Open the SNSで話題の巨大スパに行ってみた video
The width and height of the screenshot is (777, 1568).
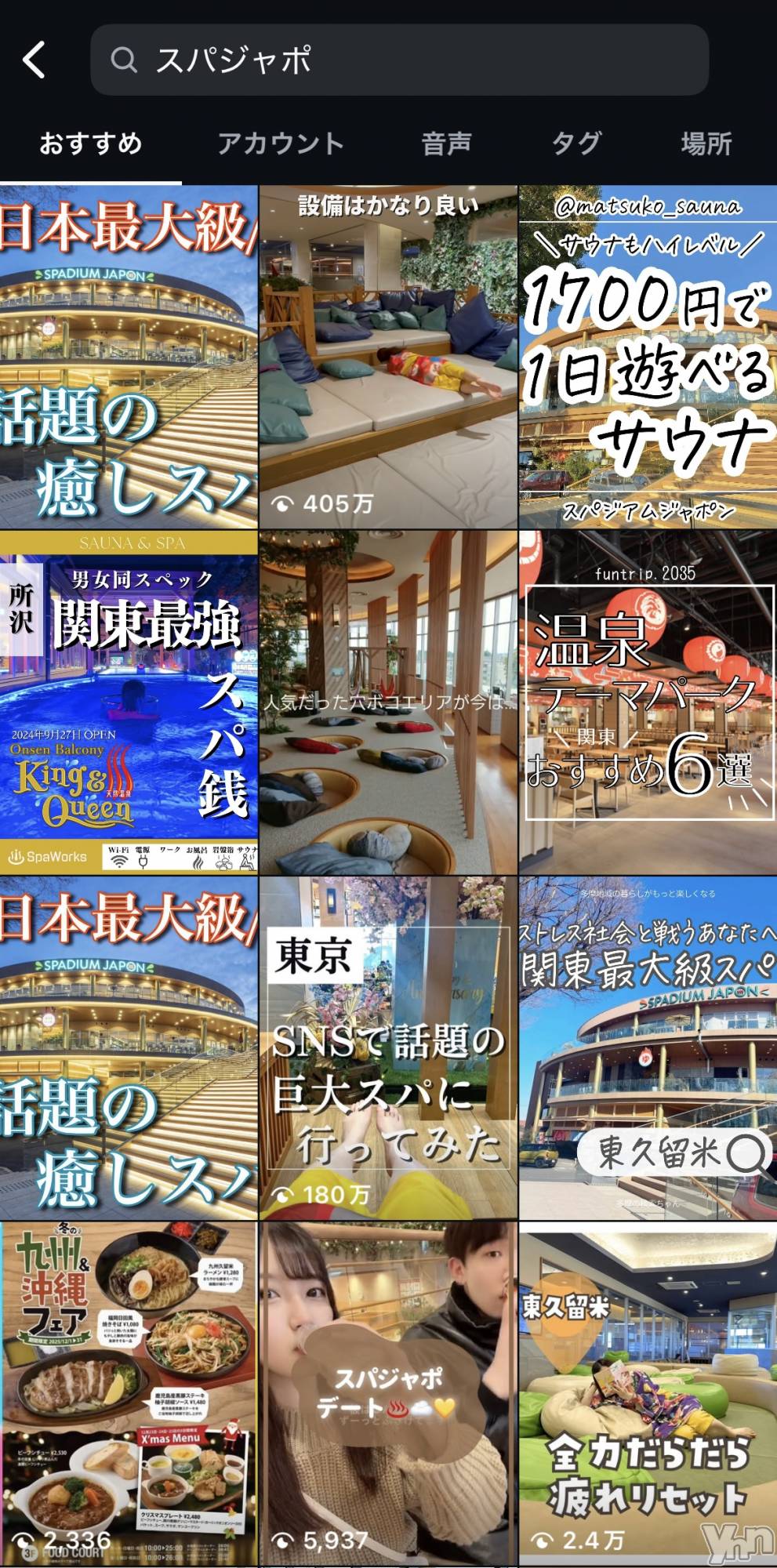pos(388,1047)
